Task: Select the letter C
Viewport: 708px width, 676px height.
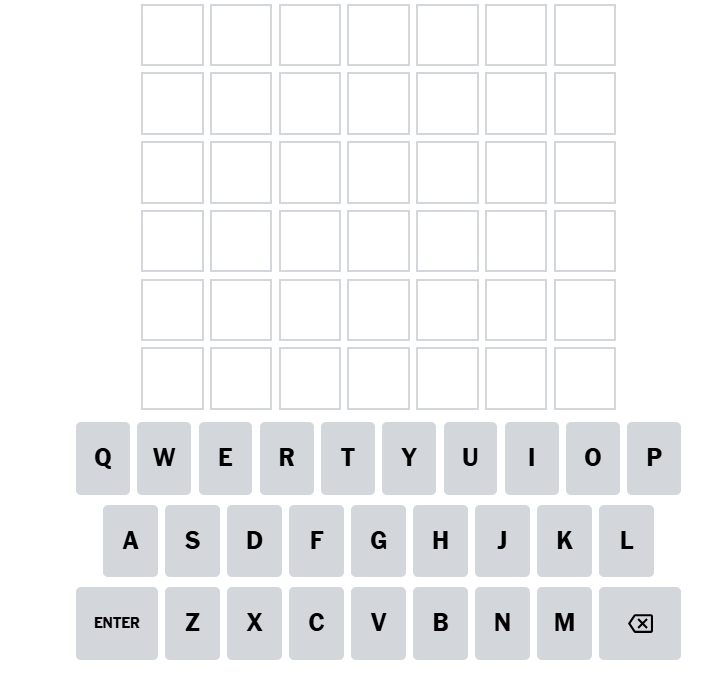Action: point(316,623)
